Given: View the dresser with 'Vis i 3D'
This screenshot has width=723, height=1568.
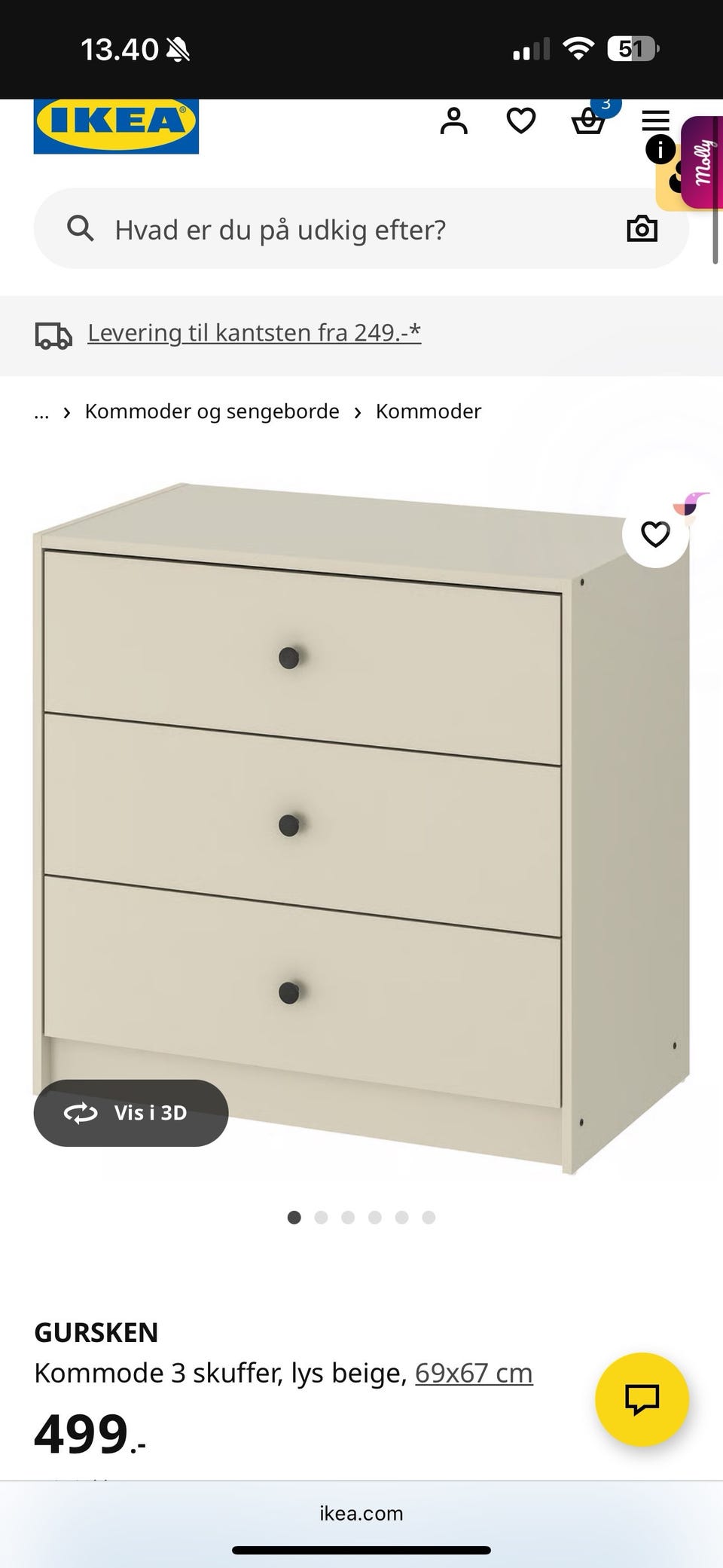Looking at the screenshot, I should [130, 1113].
